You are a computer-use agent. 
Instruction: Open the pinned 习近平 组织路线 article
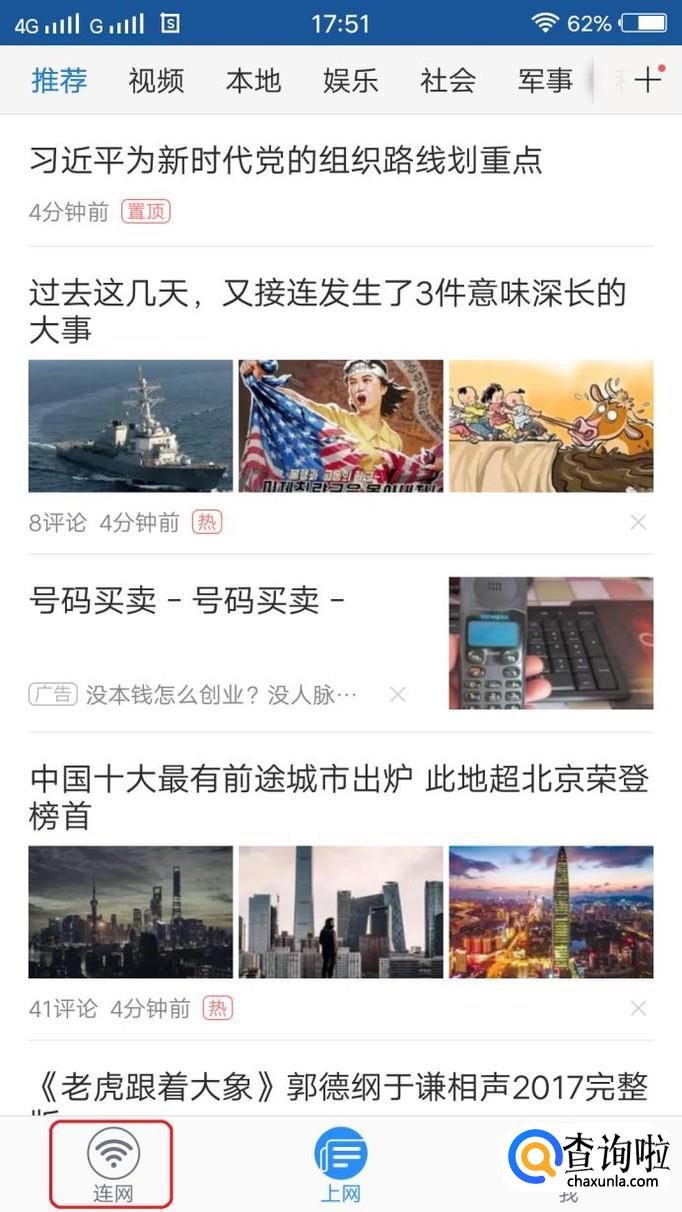286,160
